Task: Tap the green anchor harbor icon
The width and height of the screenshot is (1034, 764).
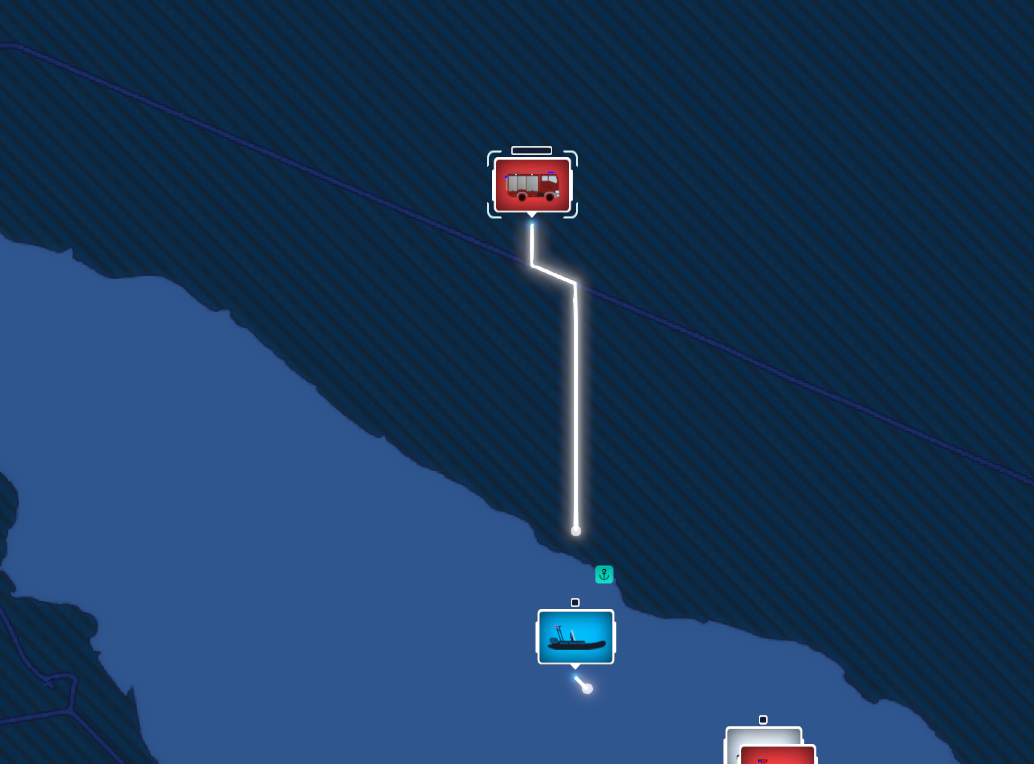Action: click(x=604, y=574)
